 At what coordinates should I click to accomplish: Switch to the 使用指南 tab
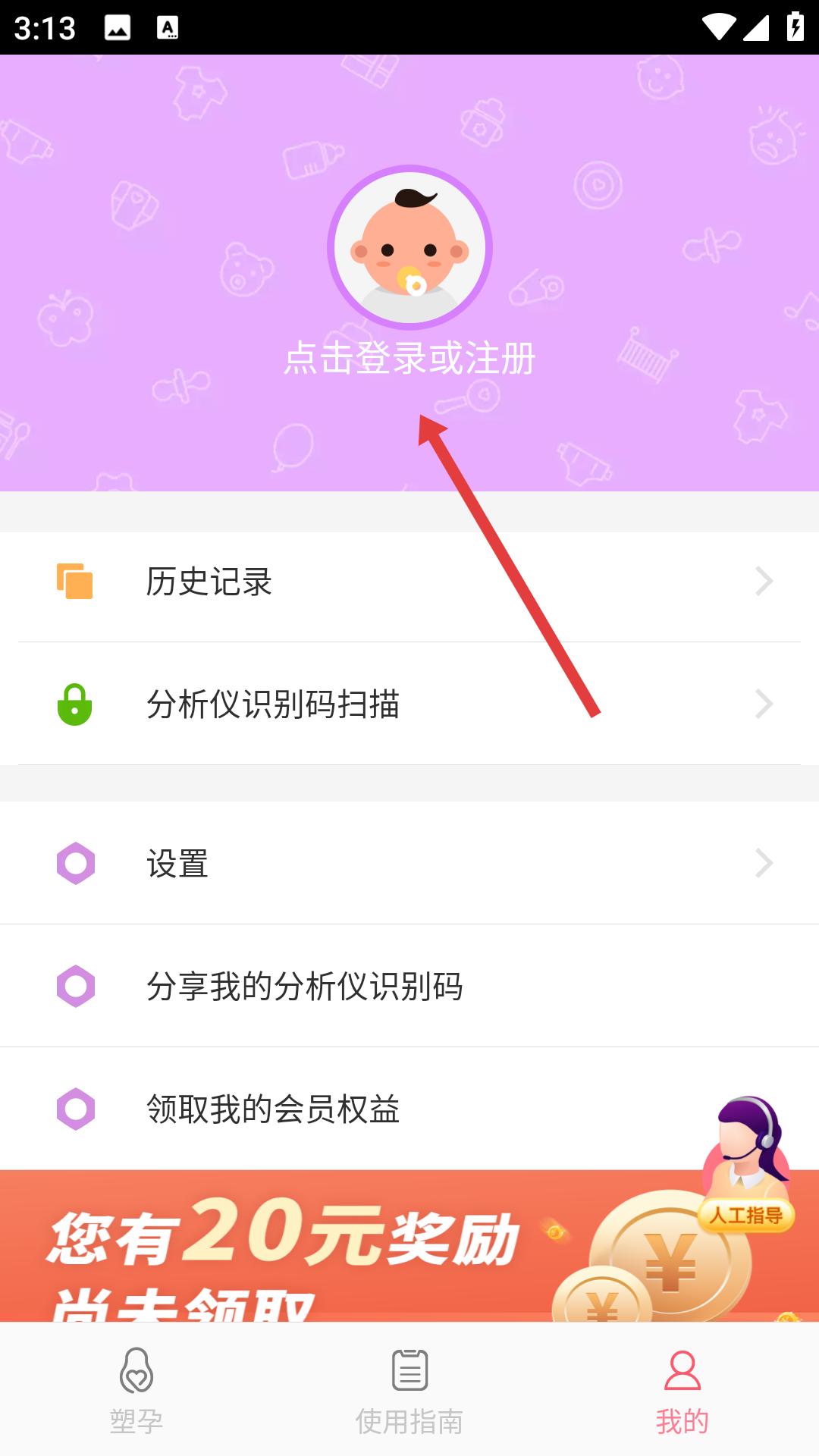coord(409,1391)
